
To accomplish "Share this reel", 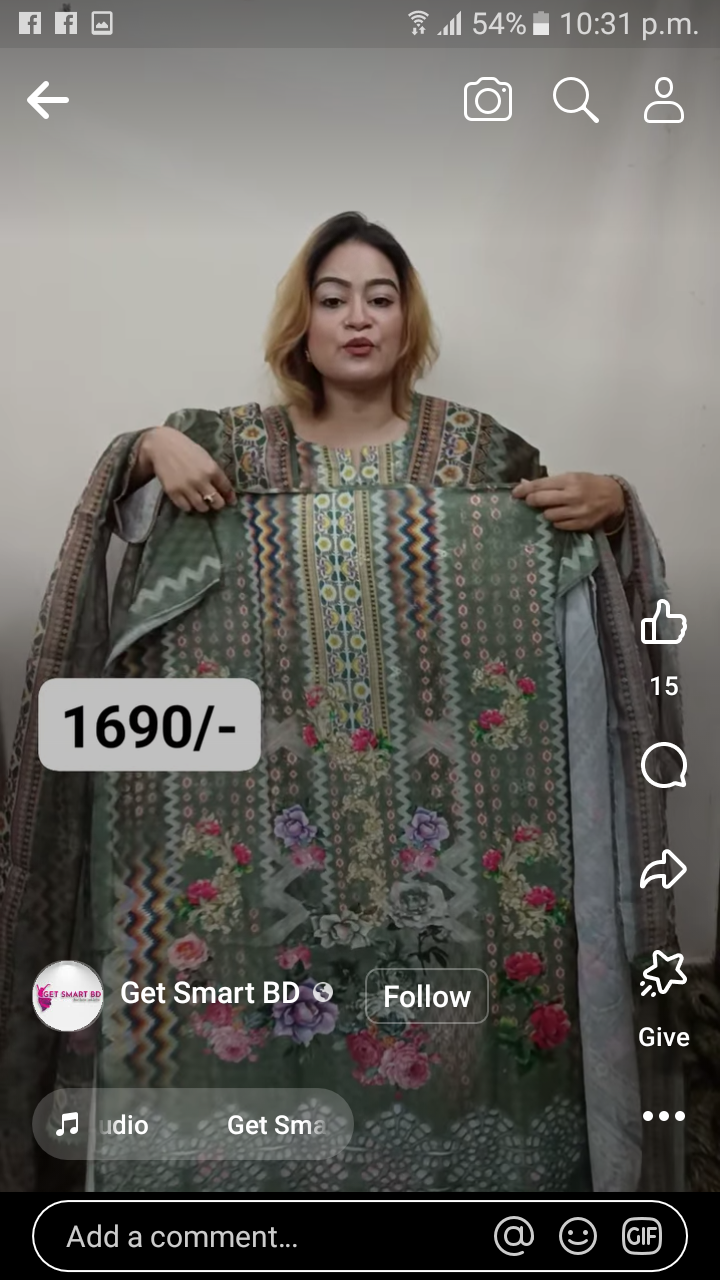I will 664,869.
